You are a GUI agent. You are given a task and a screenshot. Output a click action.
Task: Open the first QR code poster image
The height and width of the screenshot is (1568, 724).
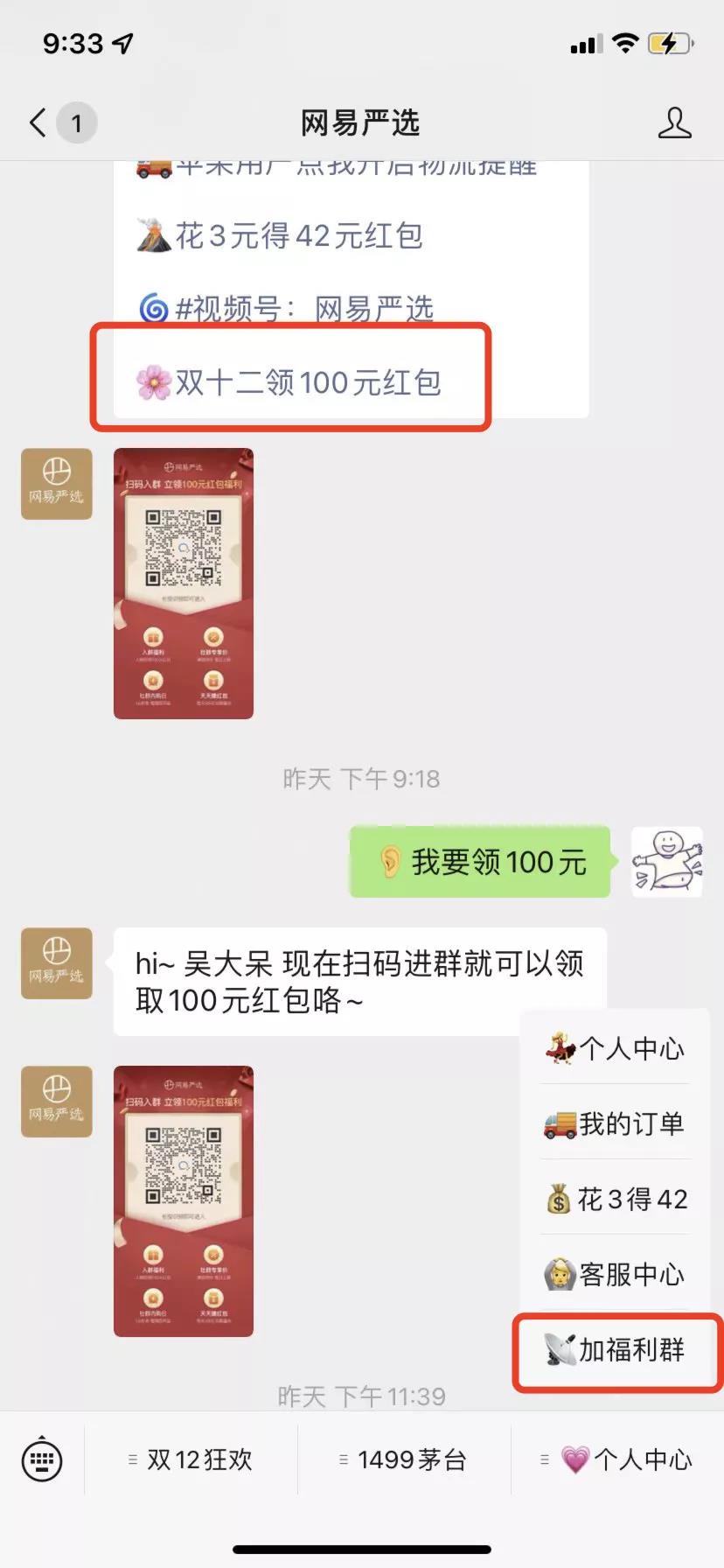click(184, 584)
